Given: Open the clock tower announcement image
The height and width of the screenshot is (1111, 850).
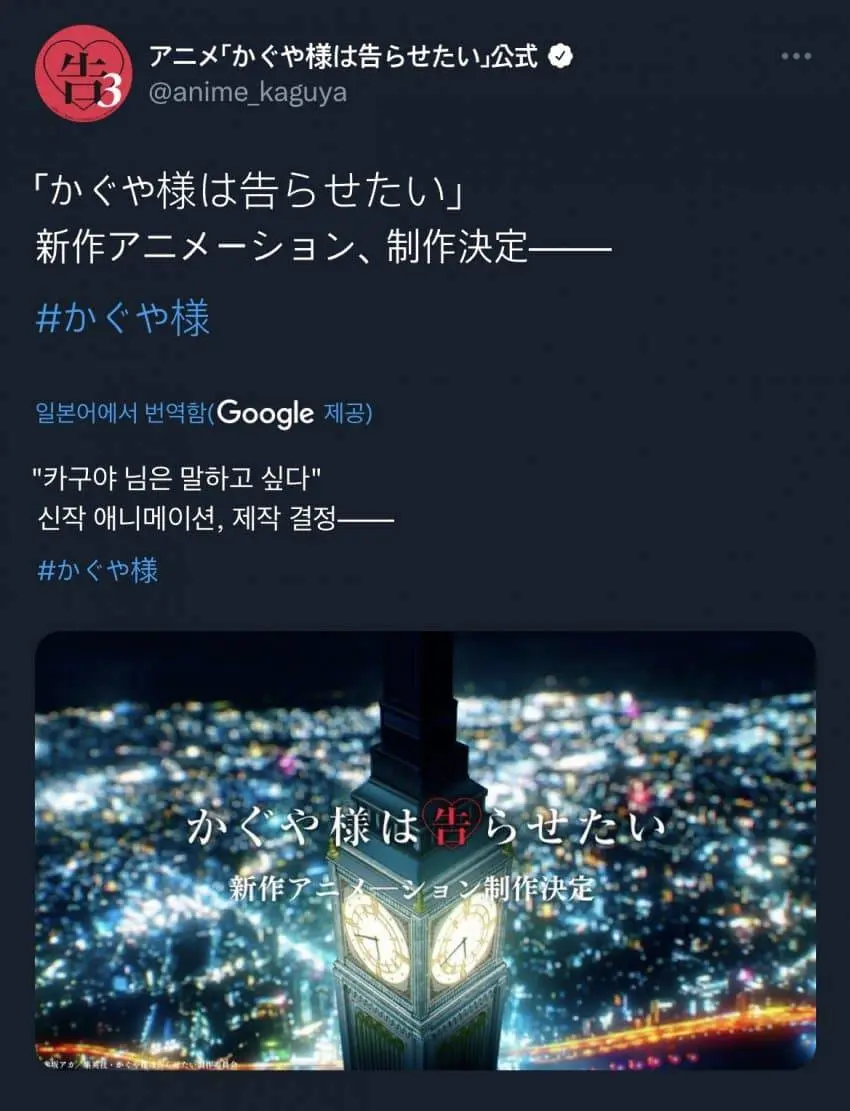Looking at the screenshot, I should pyautogui.click(x=425, y=850).
